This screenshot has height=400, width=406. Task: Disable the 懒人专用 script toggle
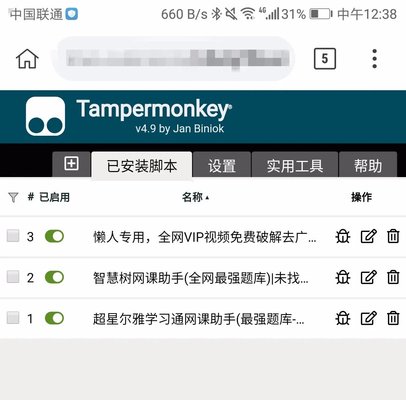(54, 236)
